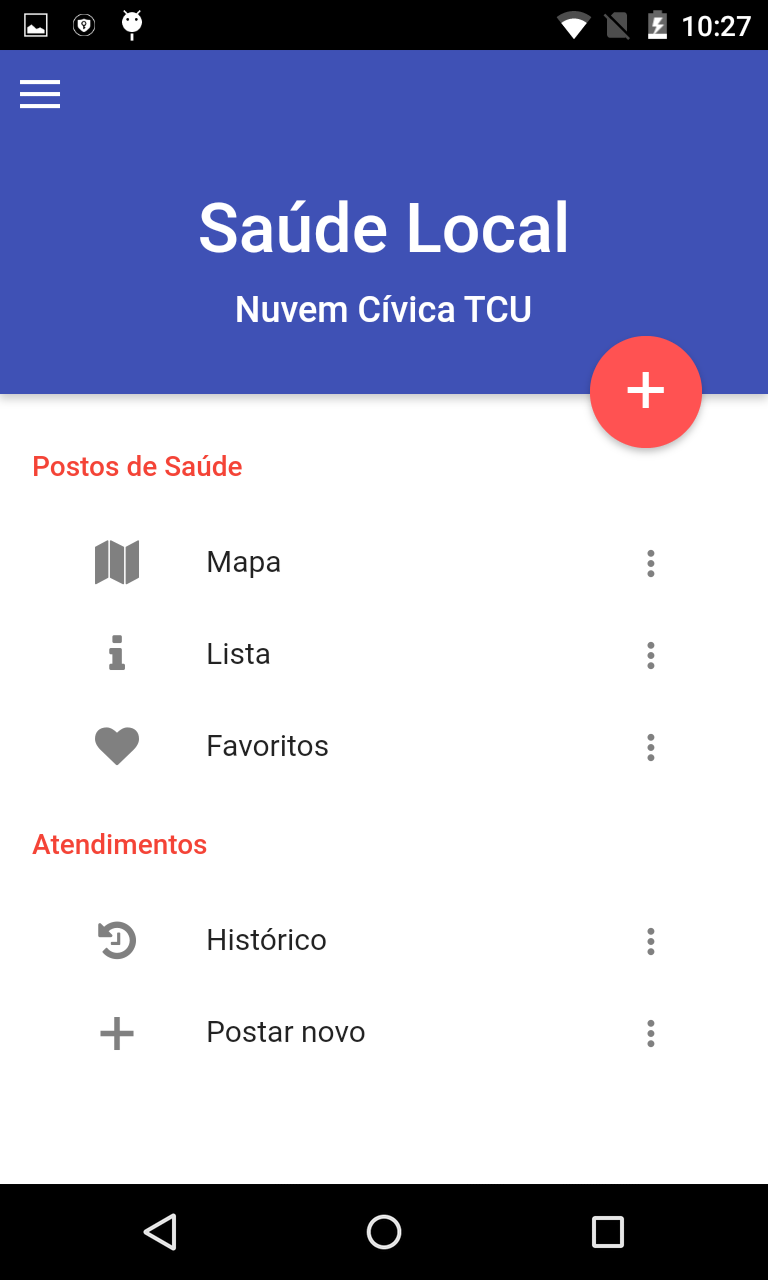Return to the home screen
Viewport: 768px width, 1280px height.
[384, 1232]
